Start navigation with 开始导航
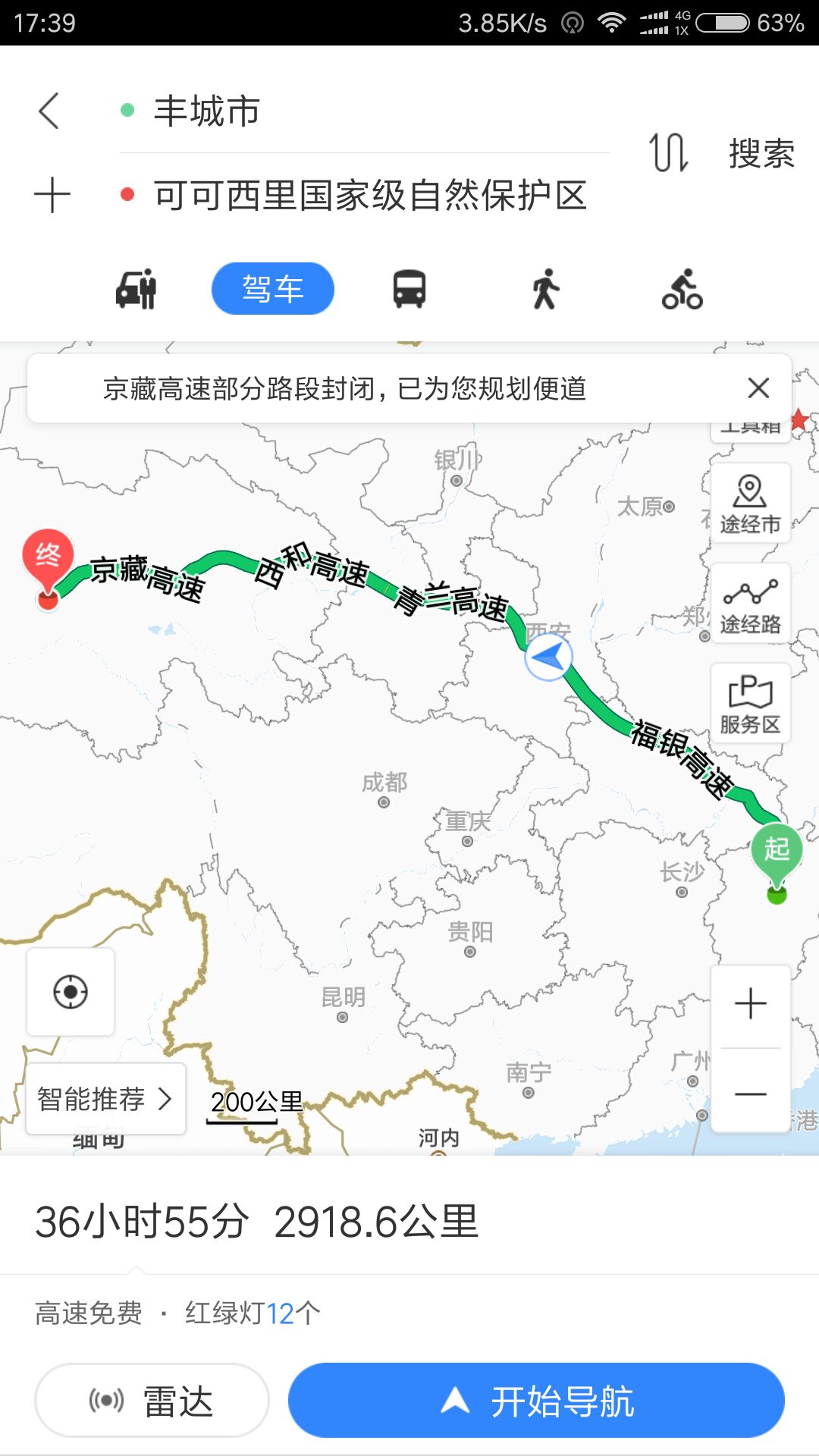 coord(536,1400)
